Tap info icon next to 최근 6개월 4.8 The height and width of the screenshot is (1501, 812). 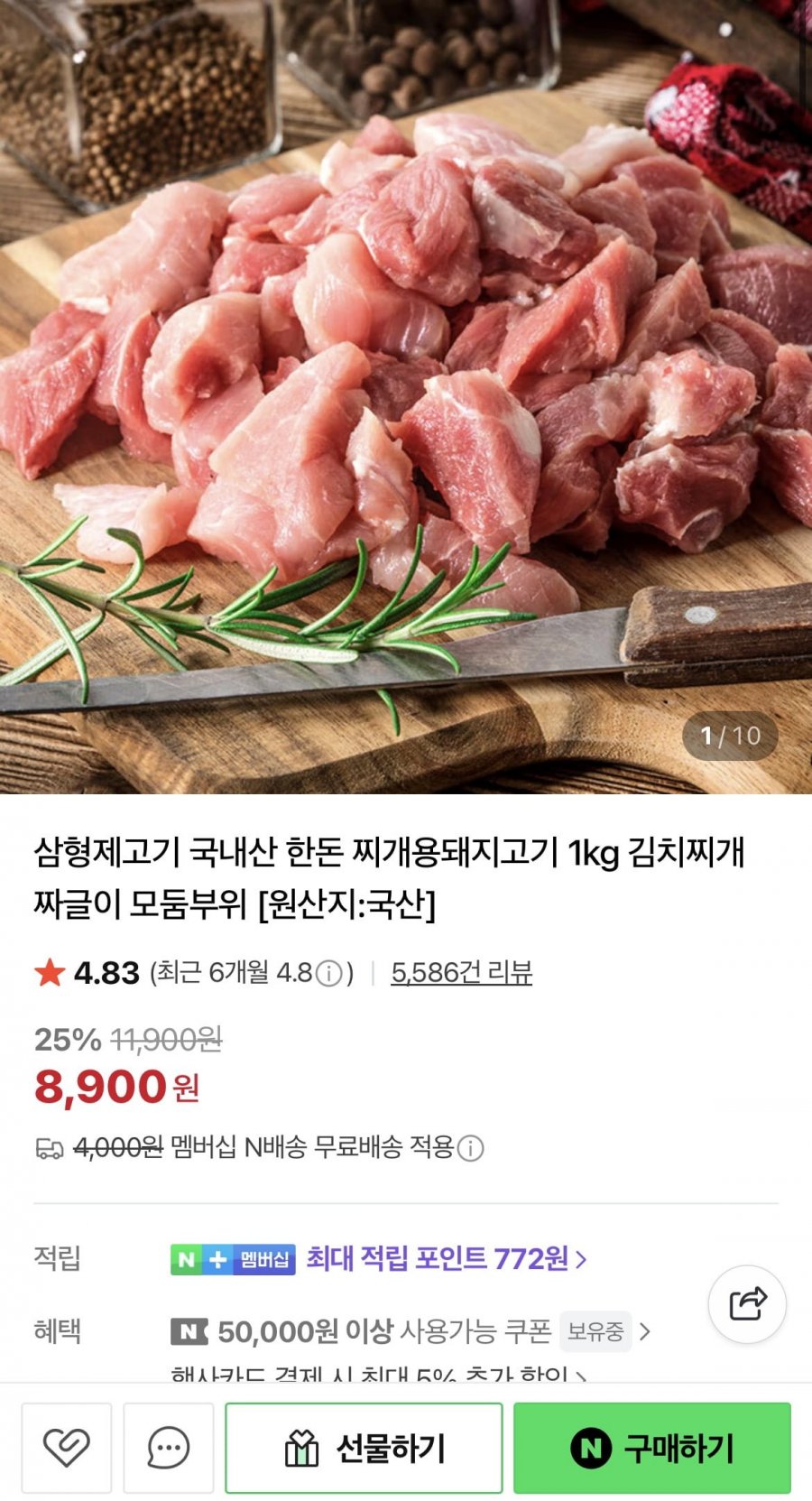coord(330,973)
